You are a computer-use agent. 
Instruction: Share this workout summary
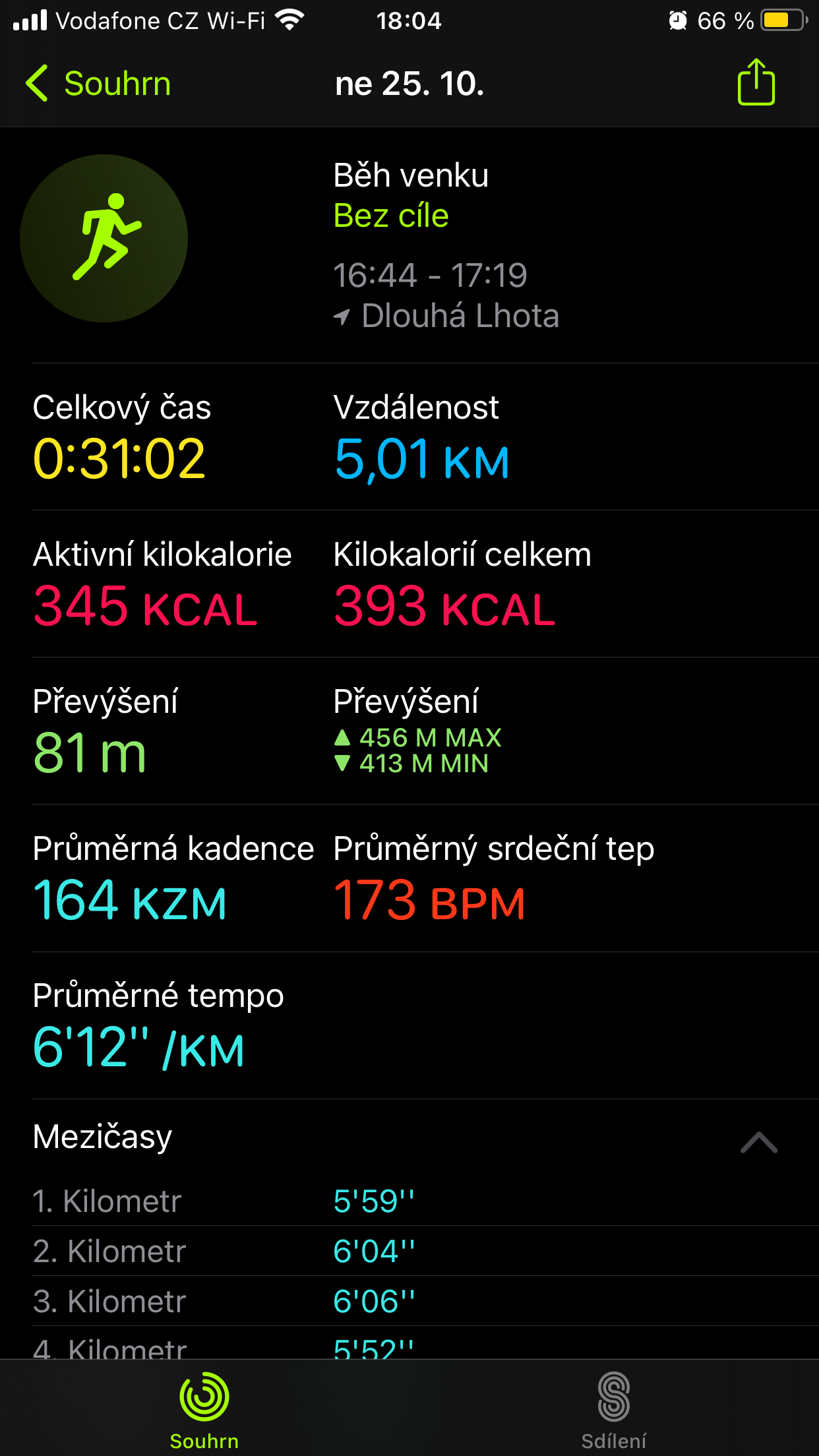point(756,82)
